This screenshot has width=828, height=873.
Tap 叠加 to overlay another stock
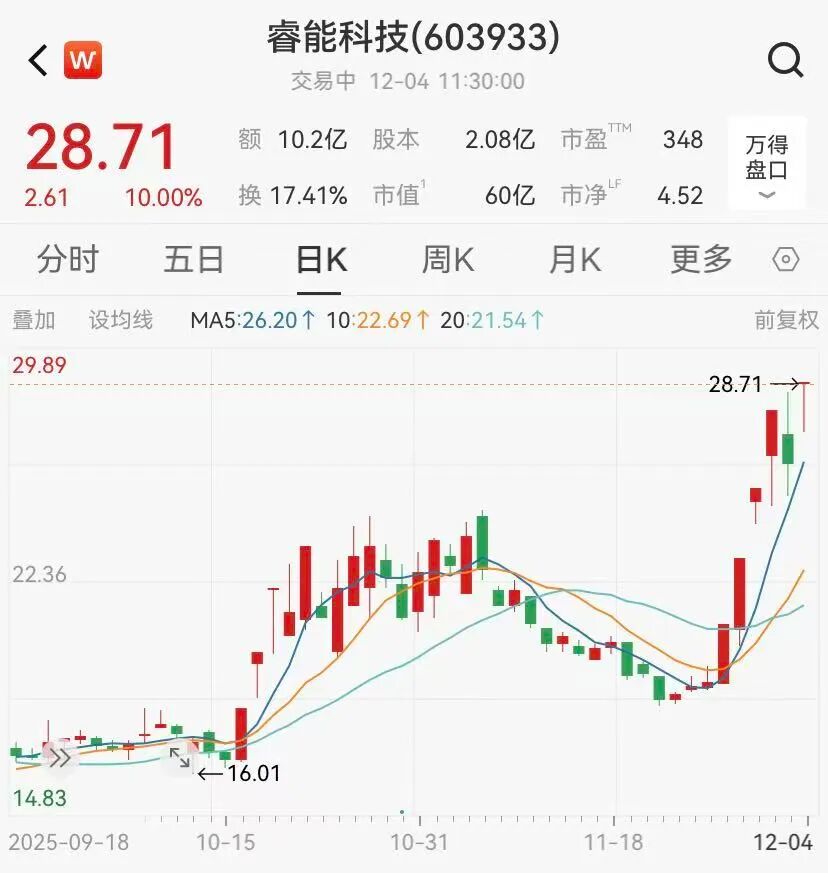click(x=34, y=320)
